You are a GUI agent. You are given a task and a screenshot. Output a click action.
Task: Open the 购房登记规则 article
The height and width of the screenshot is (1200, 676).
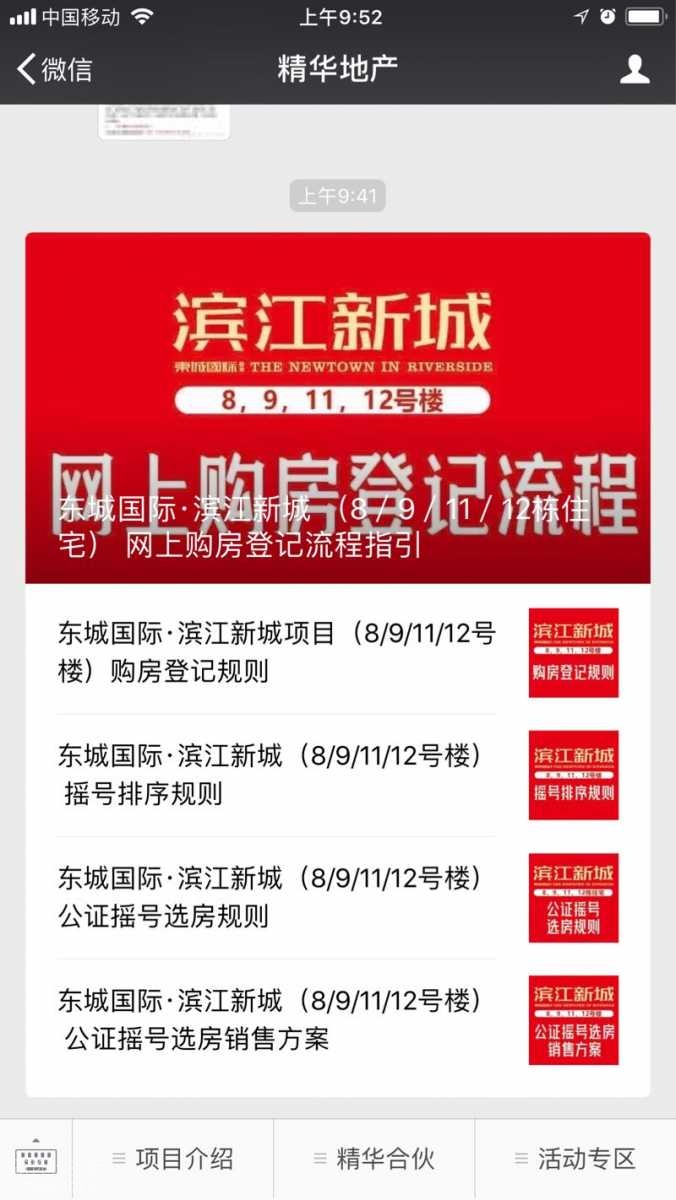(x=338, y=652)
